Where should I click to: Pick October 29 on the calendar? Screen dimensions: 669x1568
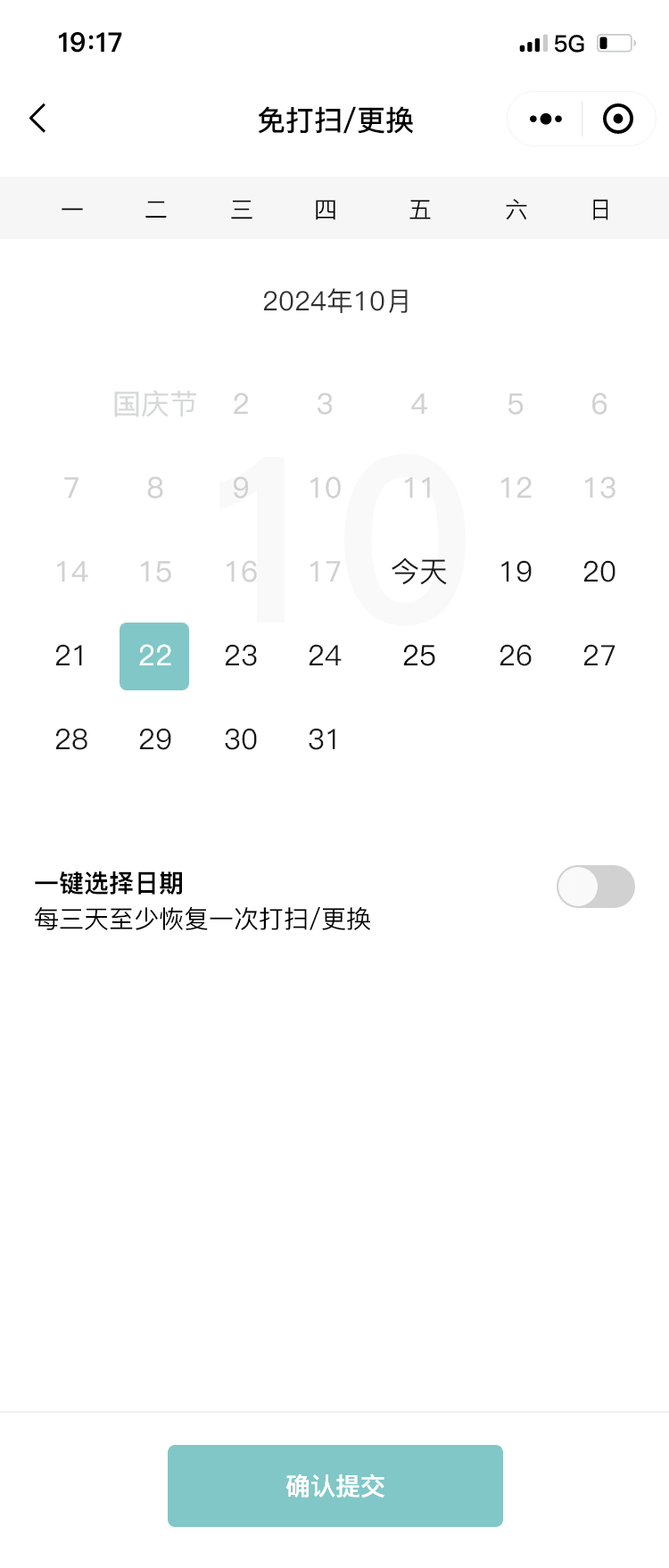pos(154,739)
